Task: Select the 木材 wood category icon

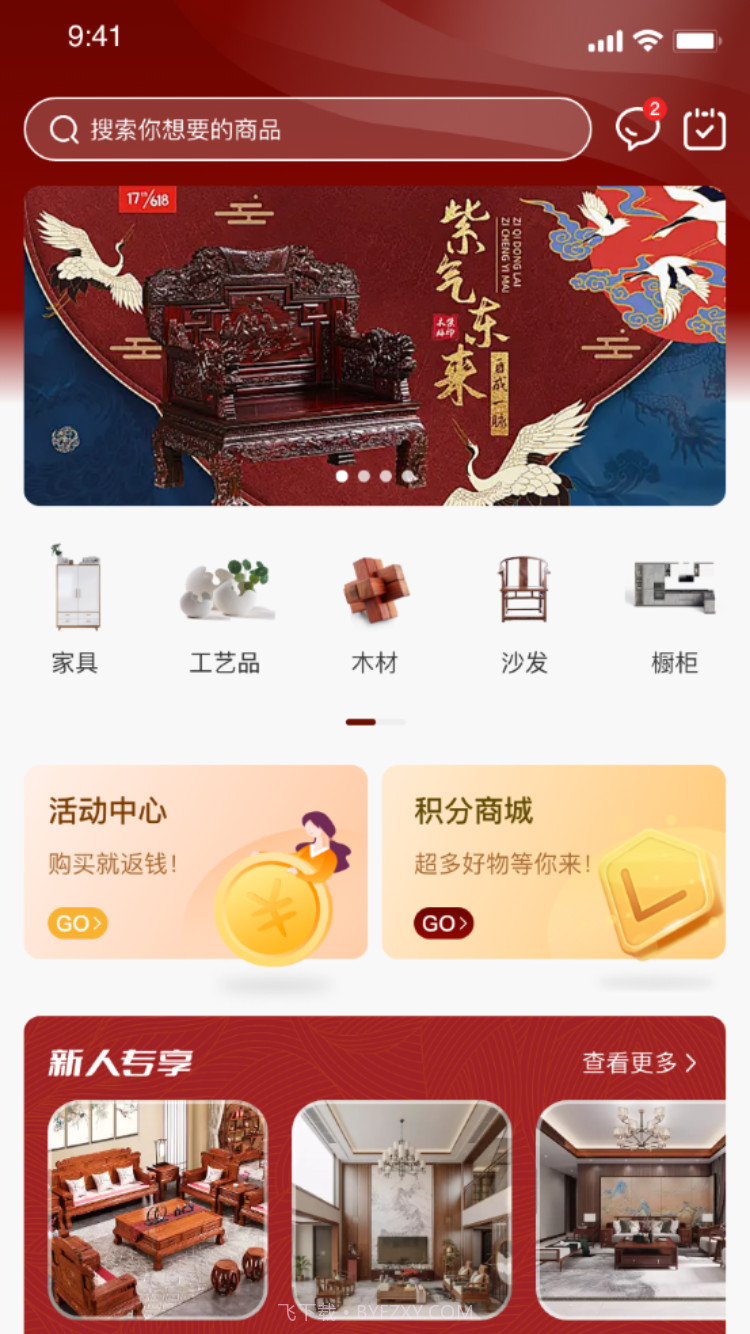Action: 375,590
